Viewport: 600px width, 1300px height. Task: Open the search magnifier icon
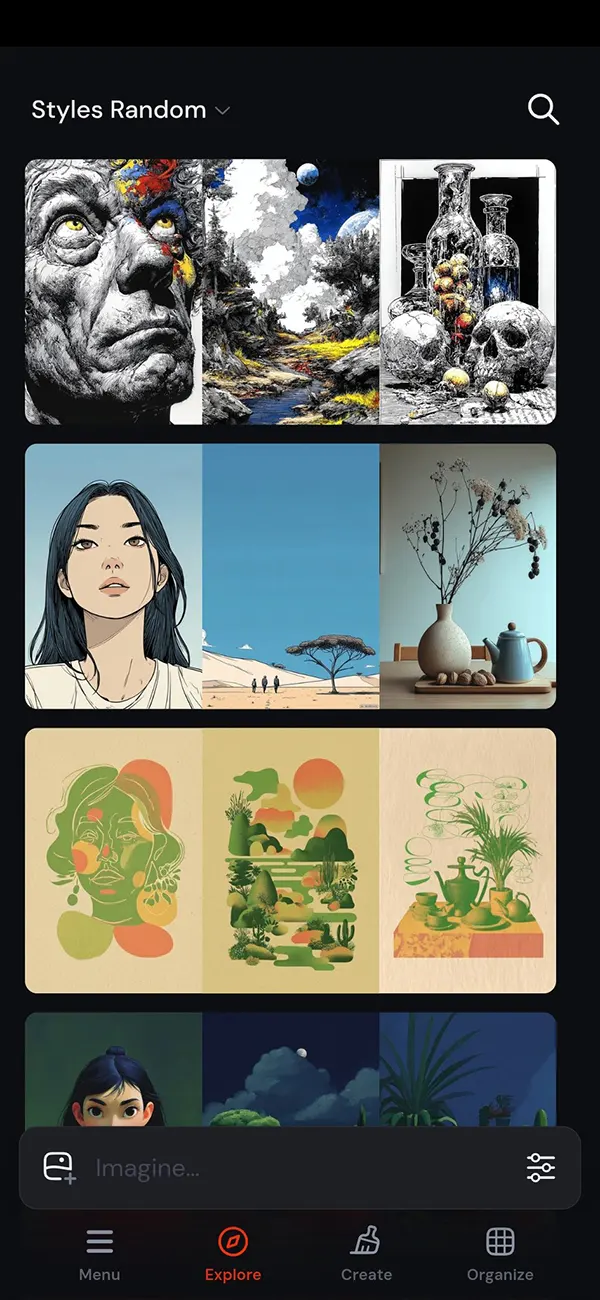543,110
